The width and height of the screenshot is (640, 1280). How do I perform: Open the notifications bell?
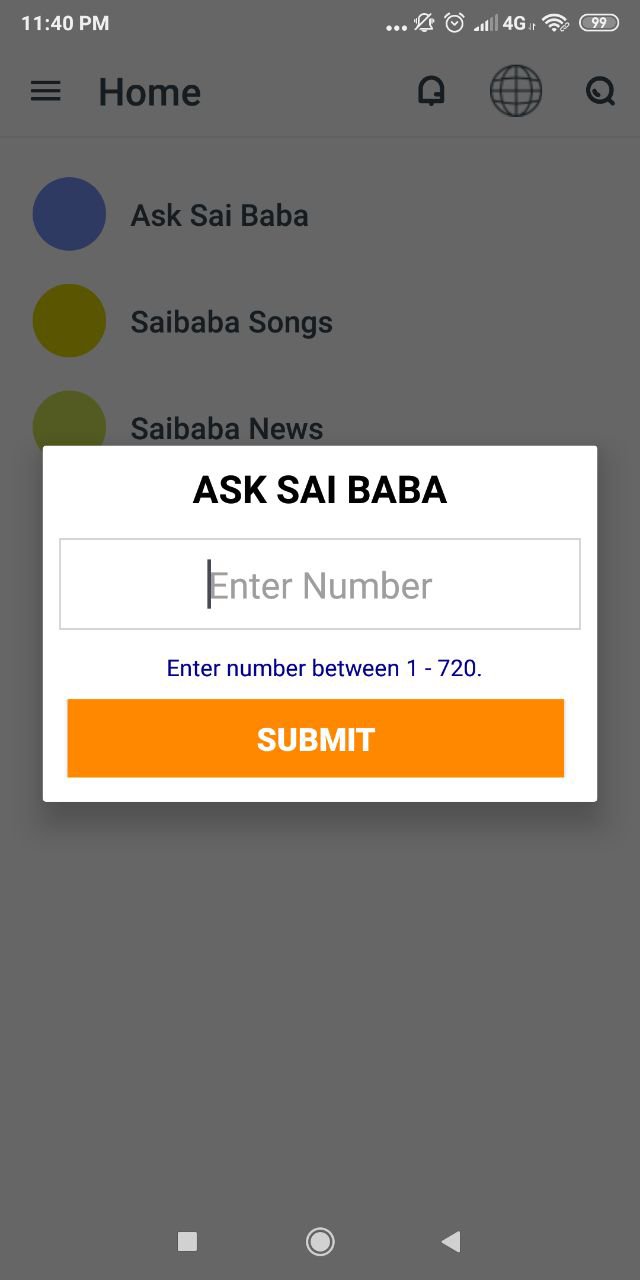[431, 92]
